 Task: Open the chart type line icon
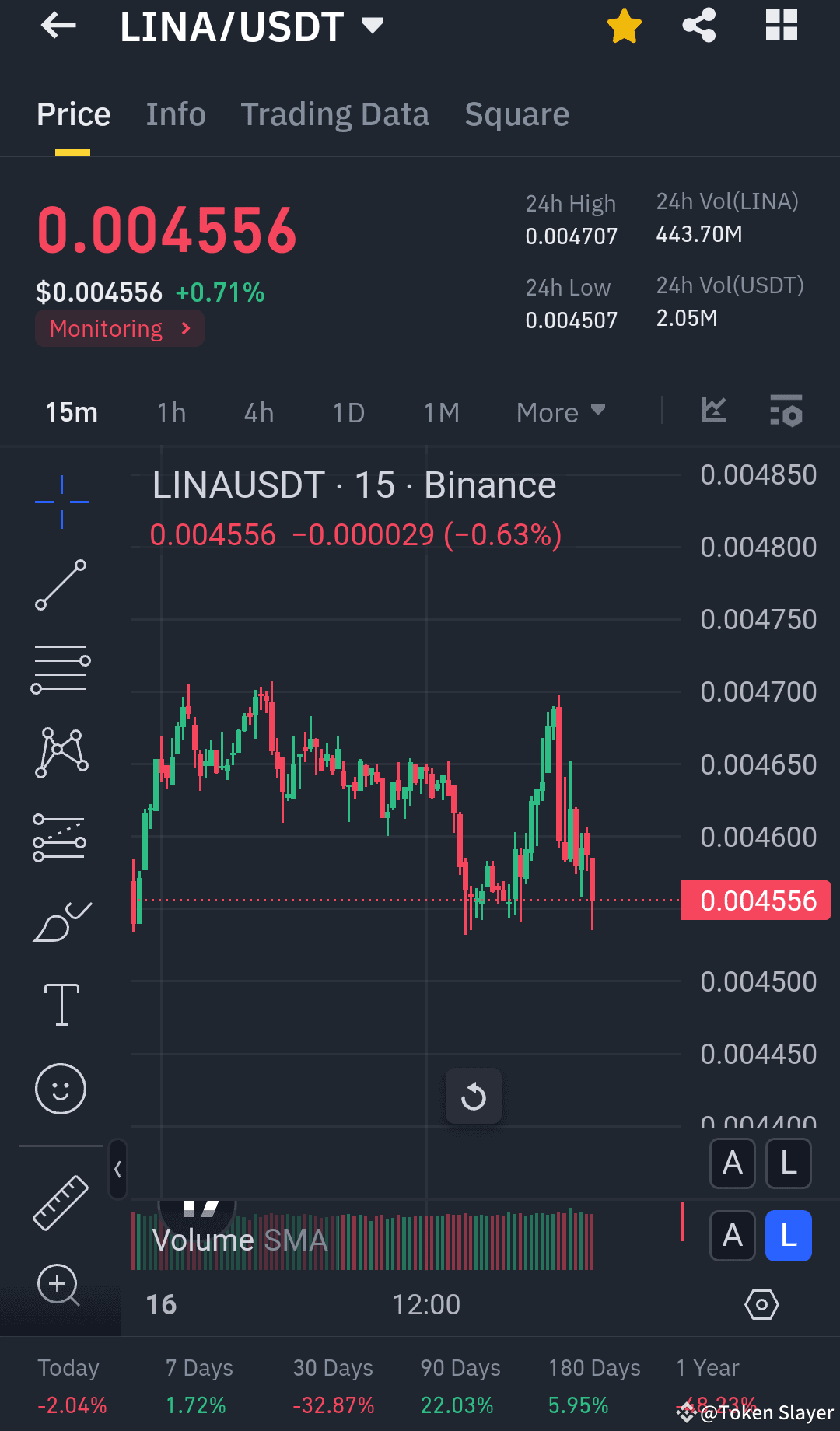point(713,411)
